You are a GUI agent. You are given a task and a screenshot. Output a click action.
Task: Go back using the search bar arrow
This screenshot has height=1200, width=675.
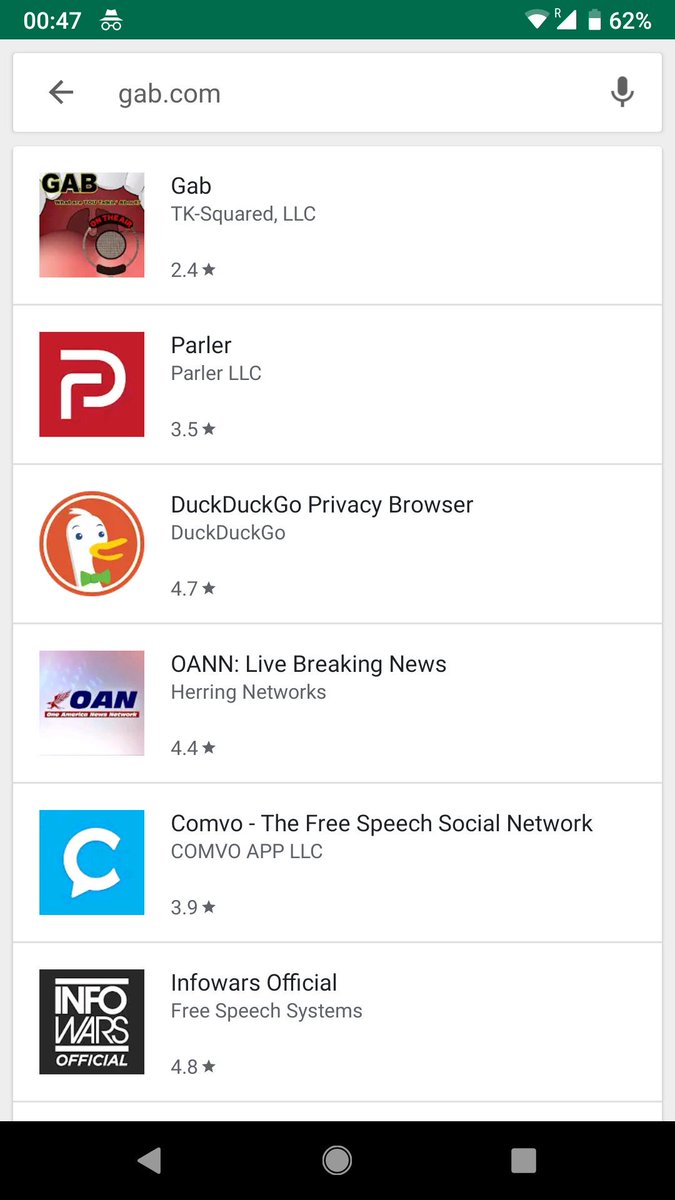[61, 93]
